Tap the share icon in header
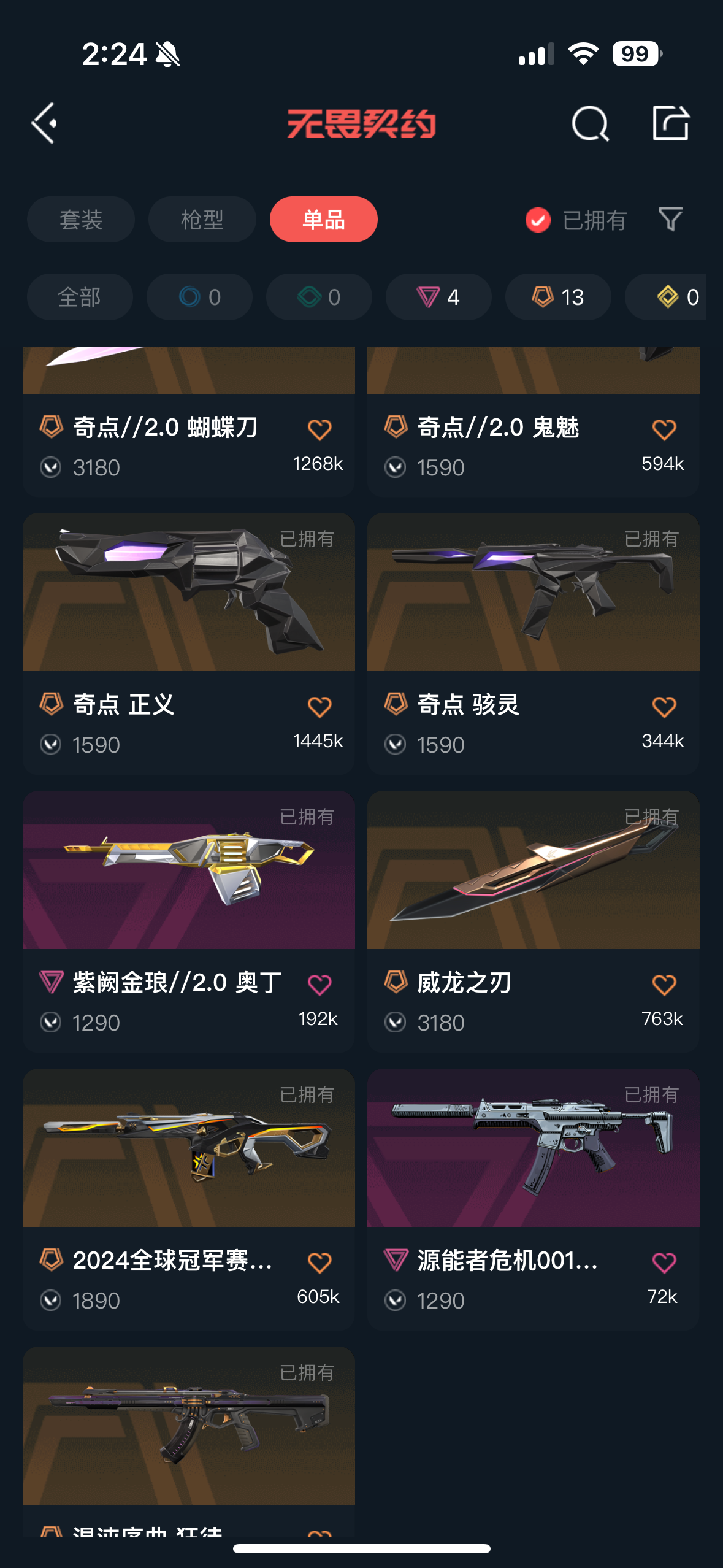723x1568 pixels. (670, 123)
